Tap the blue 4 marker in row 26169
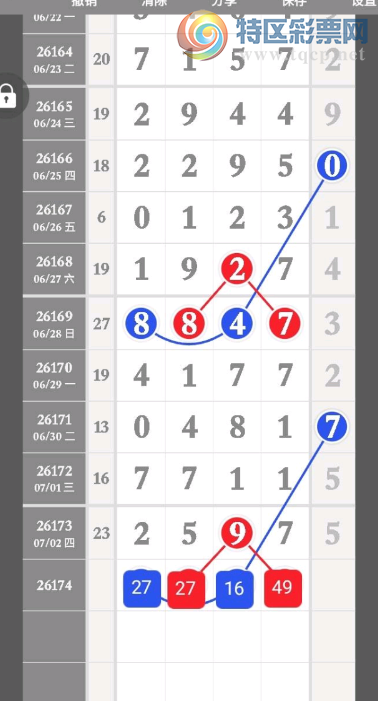 [237, 323]
